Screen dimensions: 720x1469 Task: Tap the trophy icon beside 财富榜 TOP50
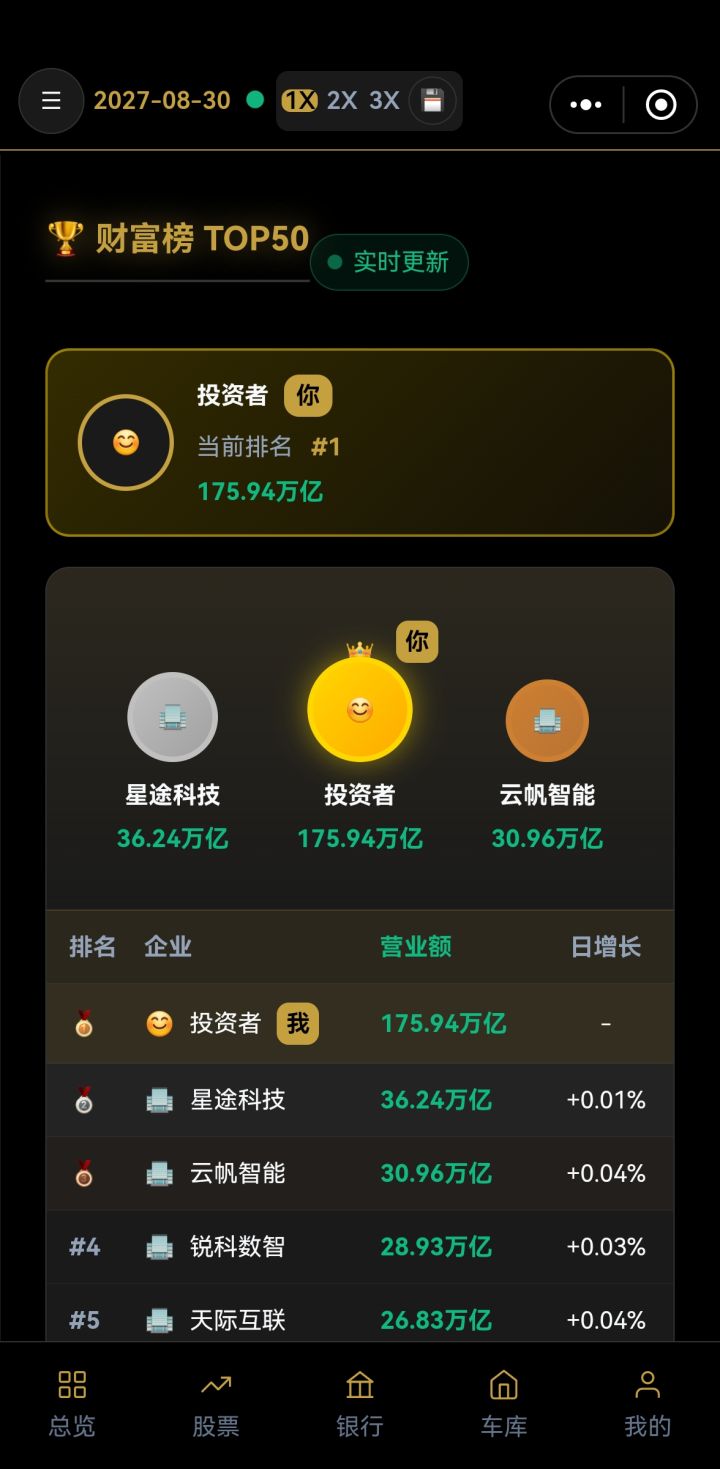pos(66,236)
